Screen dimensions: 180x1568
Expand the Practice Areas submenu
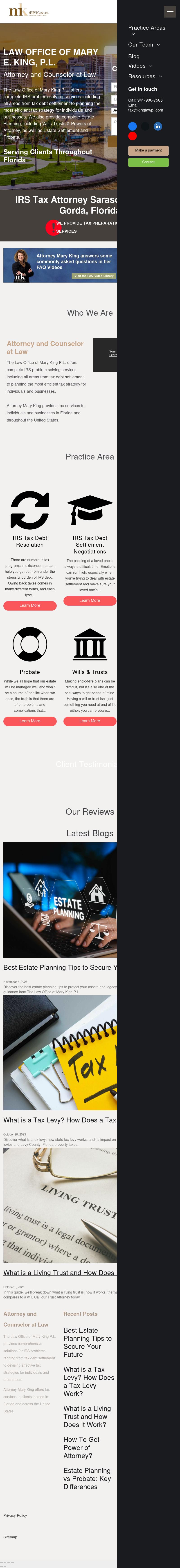[x=133, y=34]
